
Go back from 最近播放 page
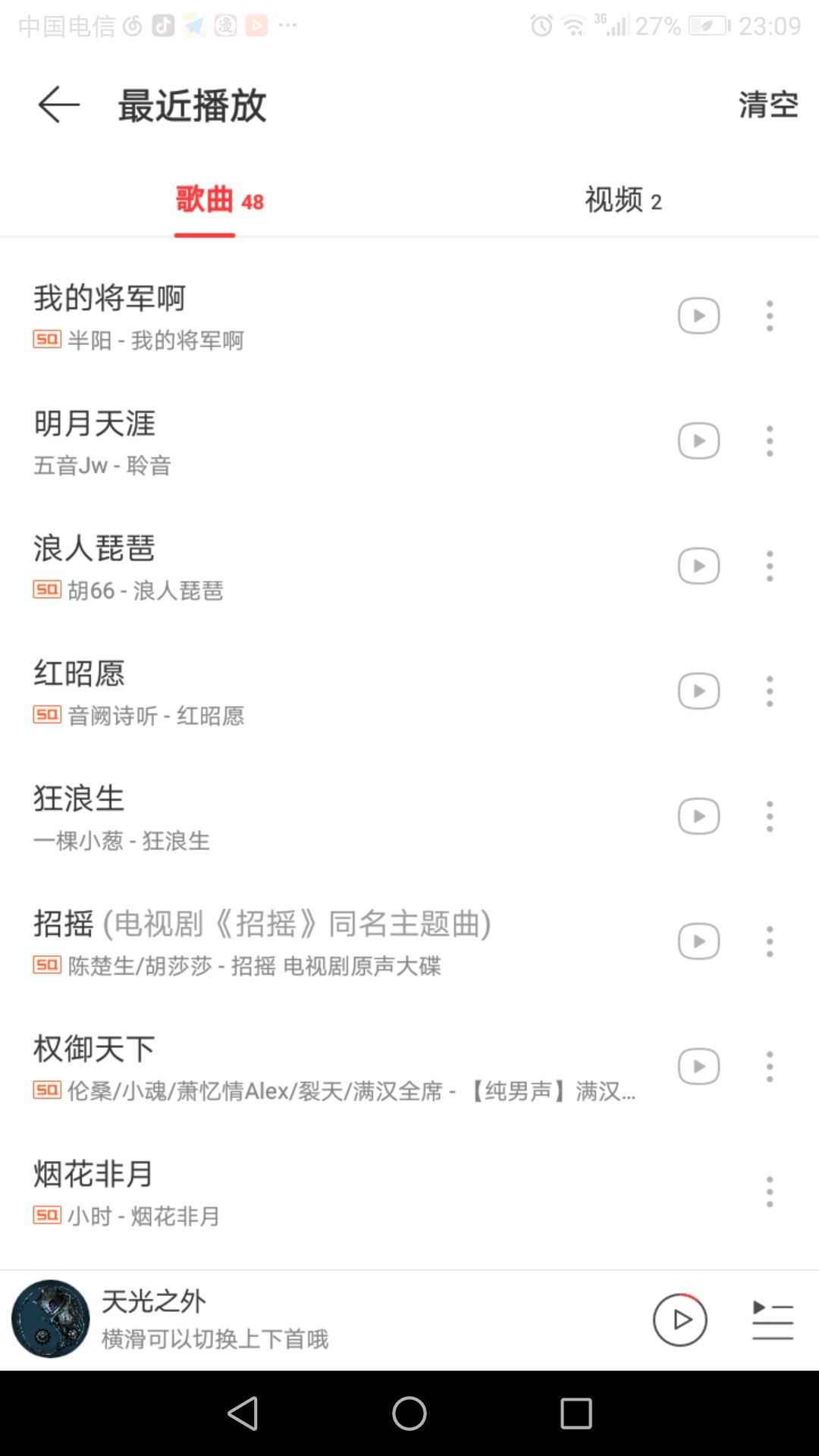(x=58, y=105)
